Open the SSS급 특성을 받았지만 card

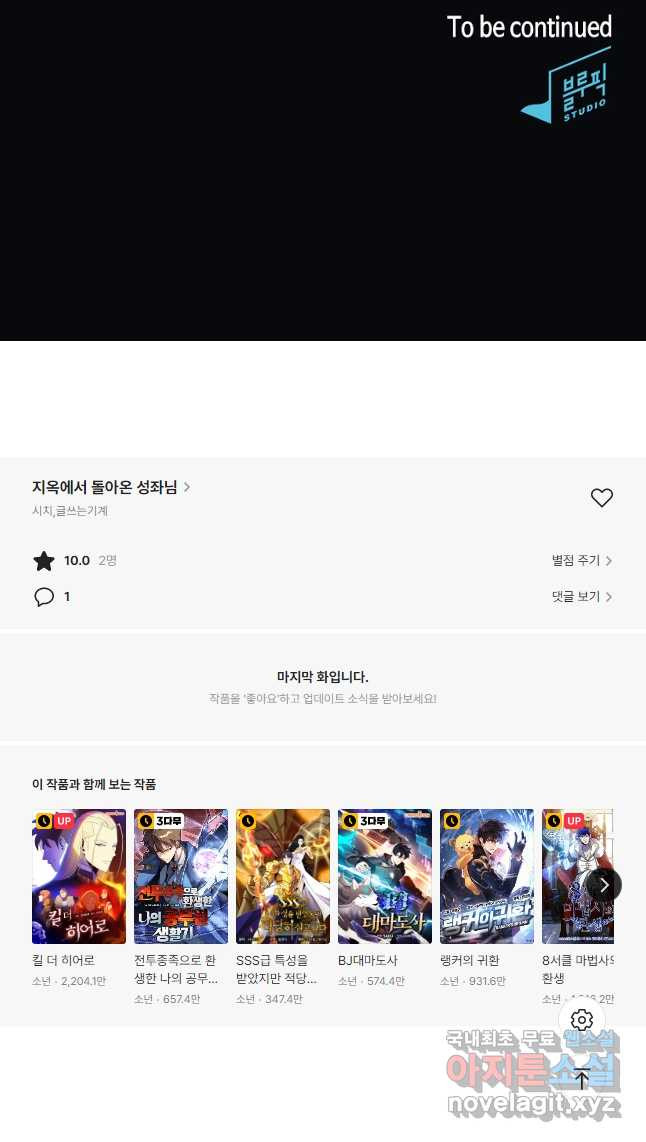(283, 876)
